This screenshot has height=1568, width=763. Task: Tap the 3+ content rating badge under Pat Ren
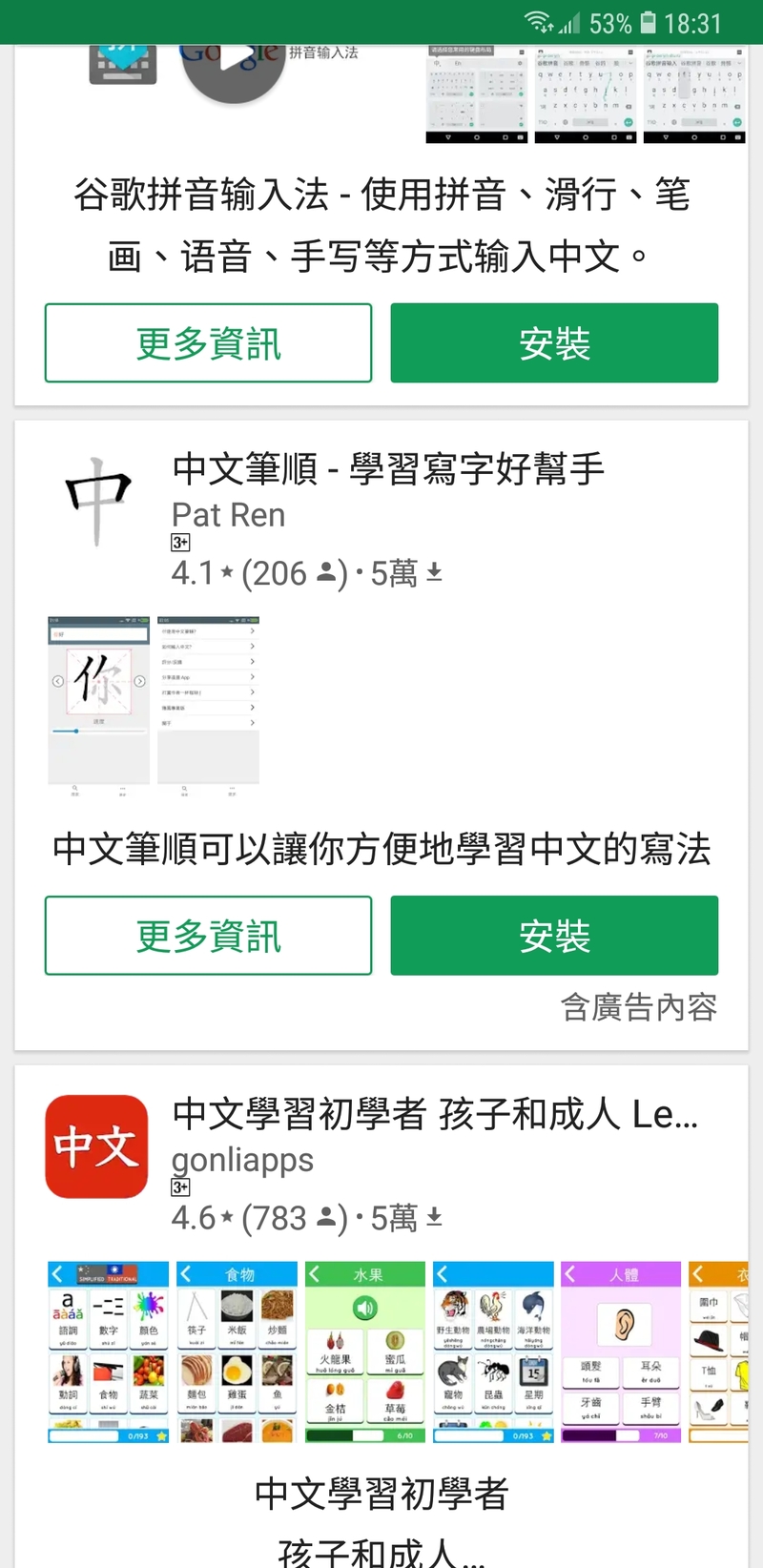click(x=179, y=543)
